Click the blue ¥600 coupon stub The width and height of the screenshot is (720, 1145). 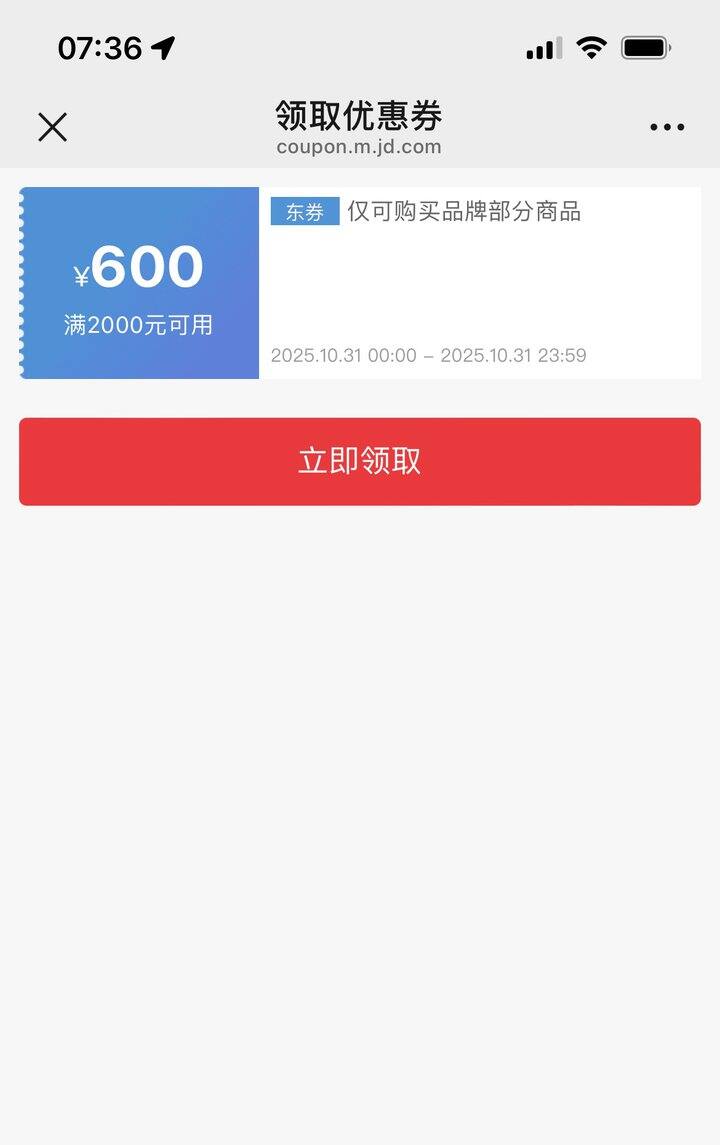139,282
